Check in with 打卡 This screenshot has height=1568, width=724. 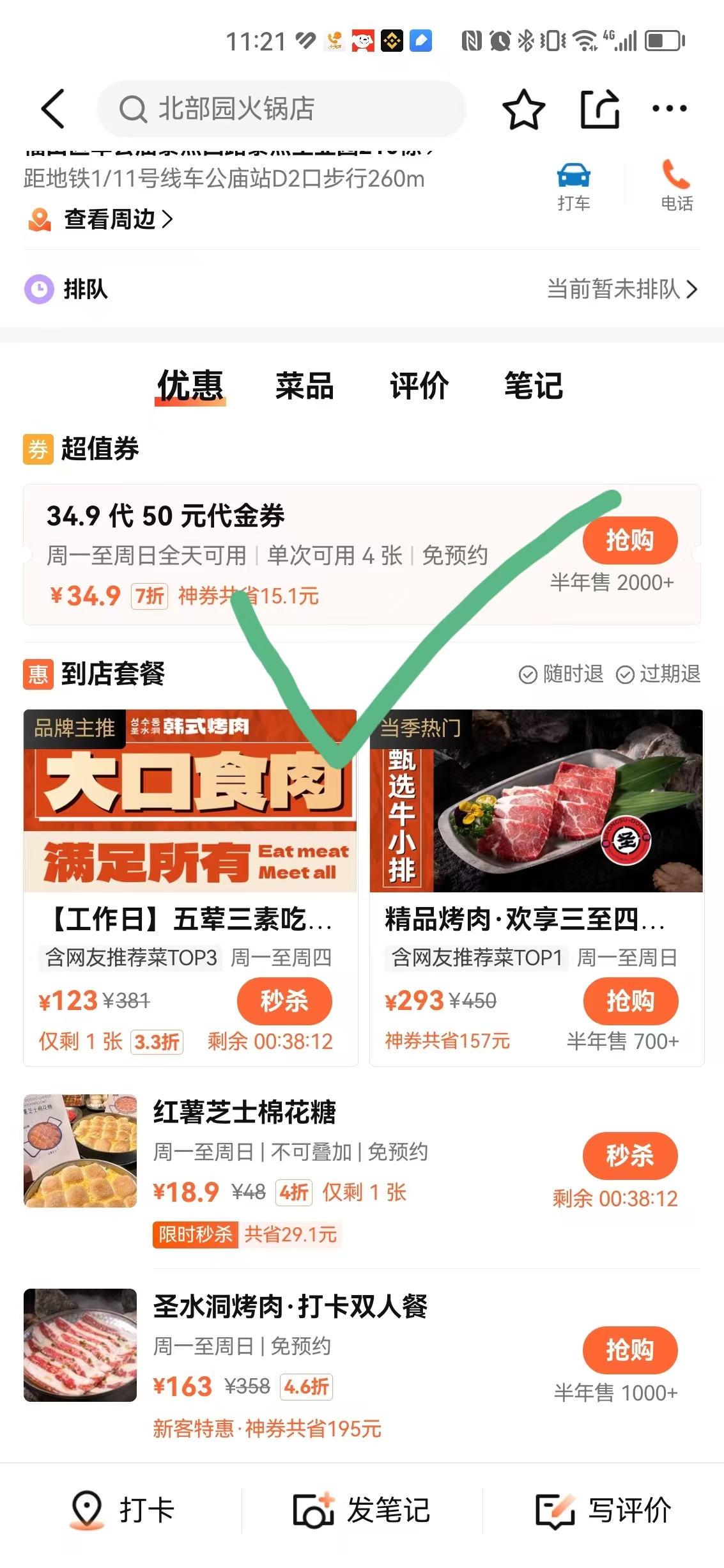[123, 1510]
